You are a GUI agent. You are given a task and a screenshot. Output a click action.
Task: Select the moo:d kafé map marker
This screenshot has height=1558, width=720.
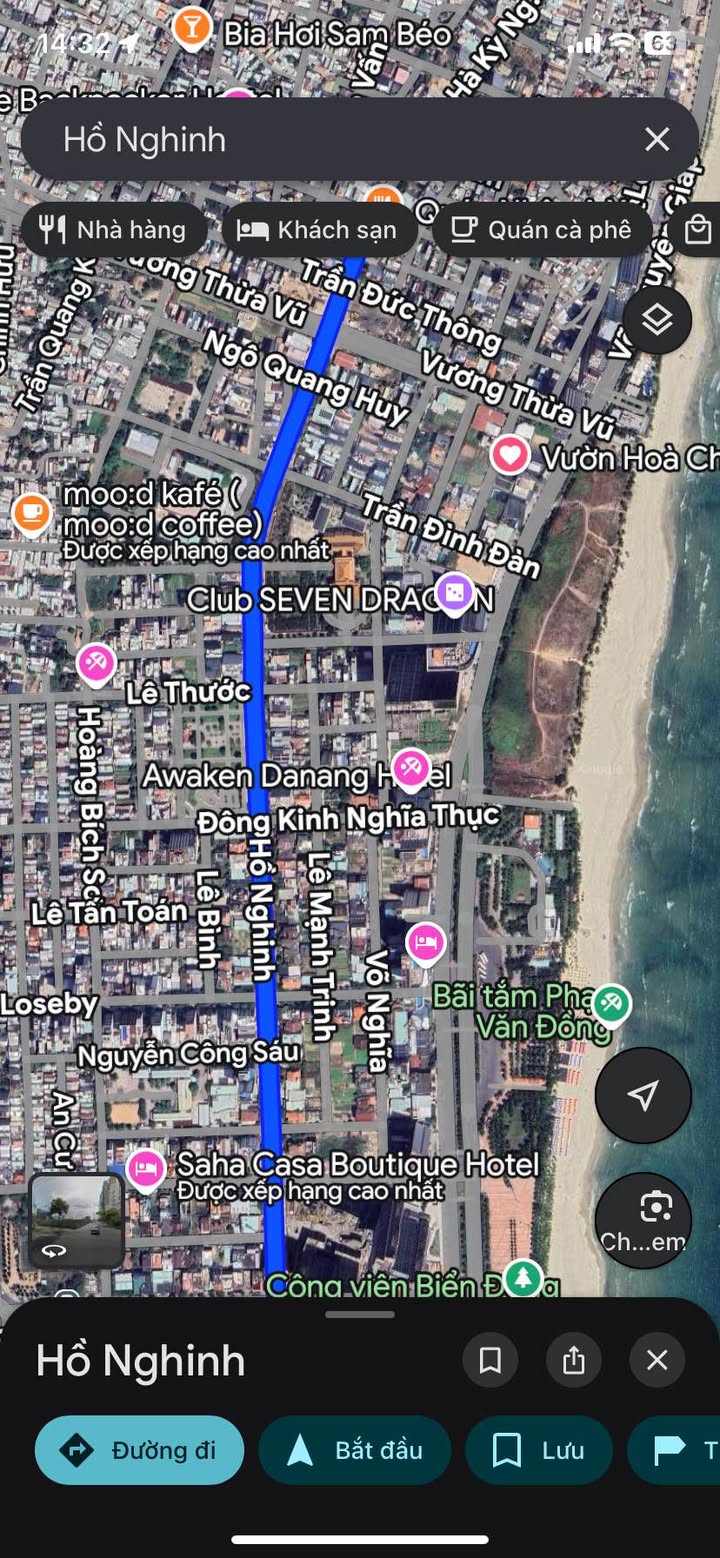click(31, 513)
